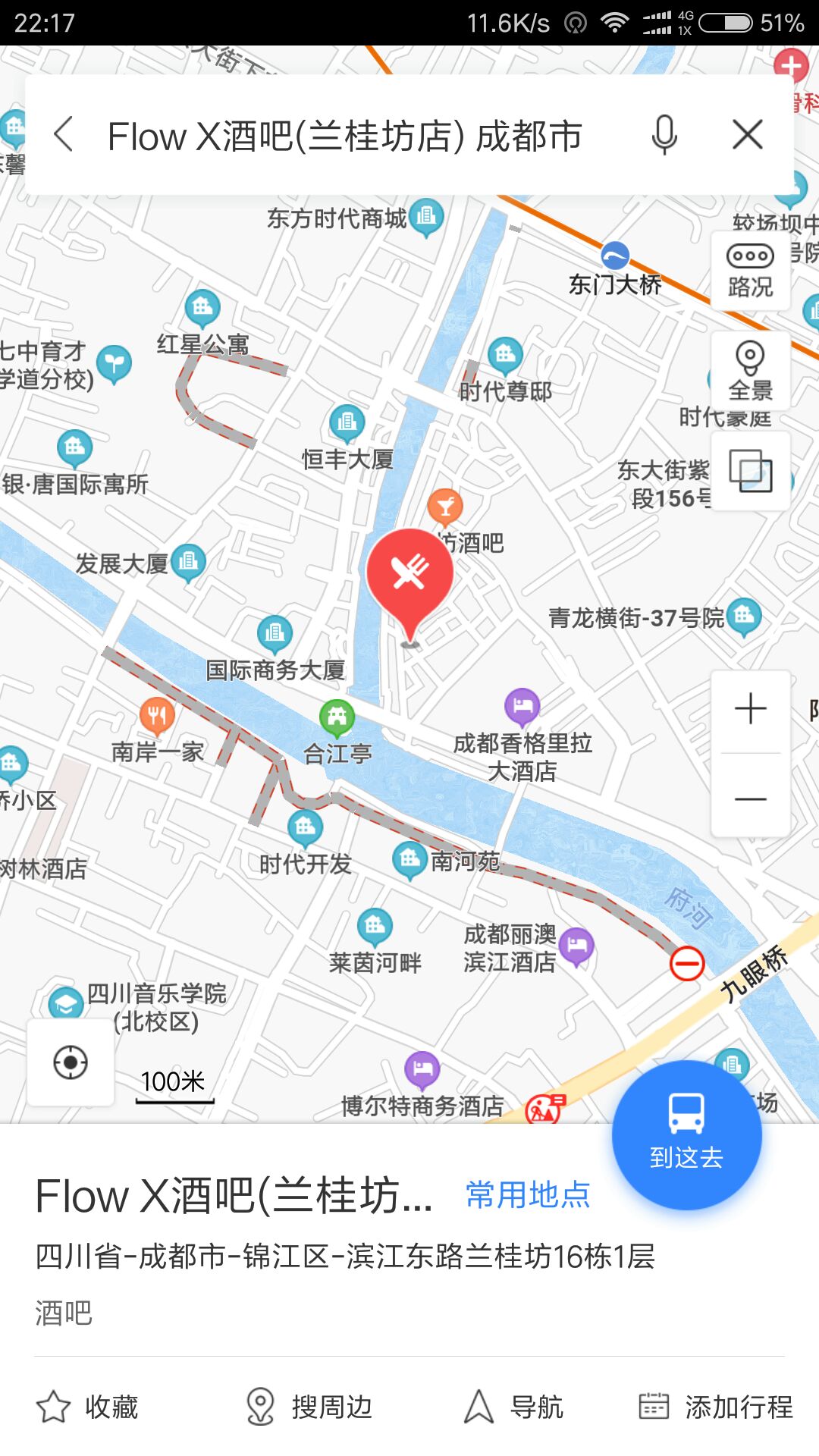Viewport: 819px width, 1456px height.
Task: Search nearby with 搜周边
Action: click(309, 1407)
